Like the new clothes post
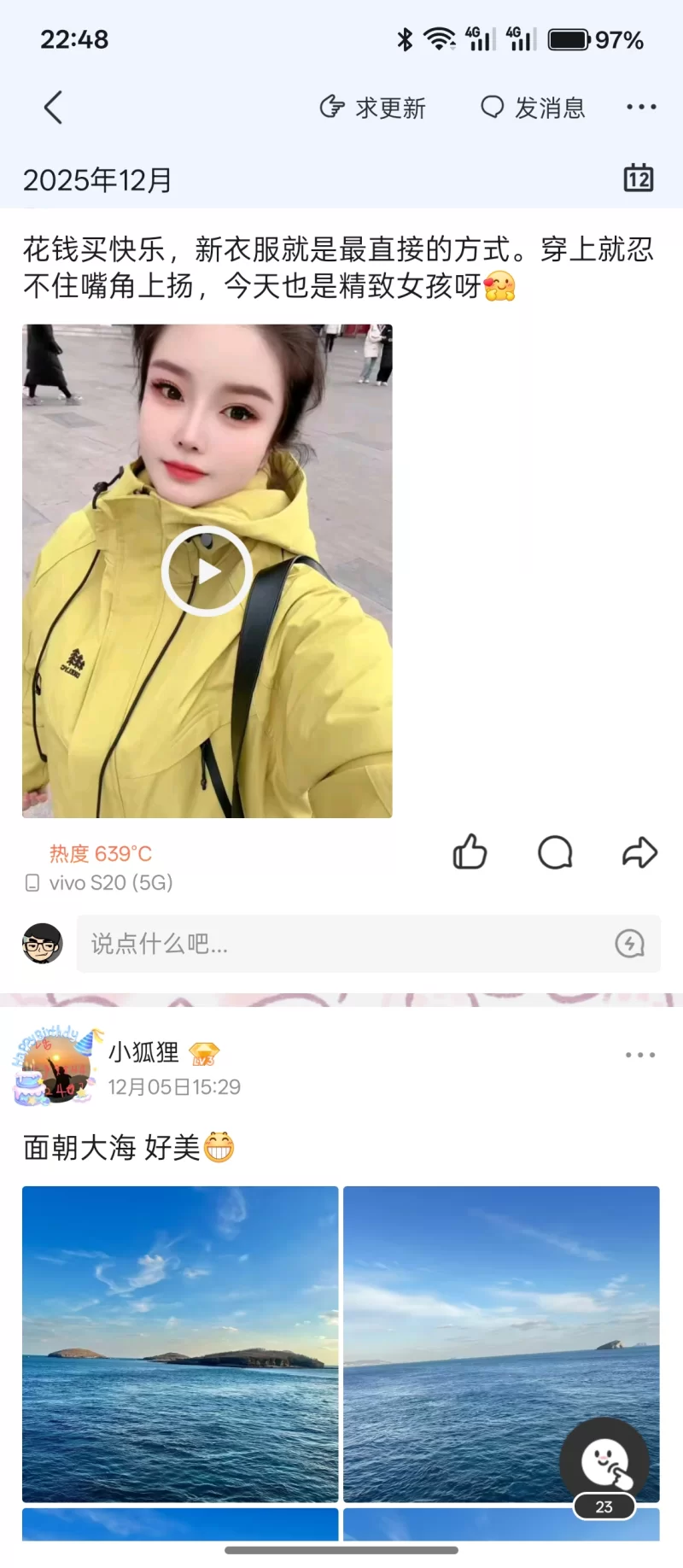 point(470,852)
